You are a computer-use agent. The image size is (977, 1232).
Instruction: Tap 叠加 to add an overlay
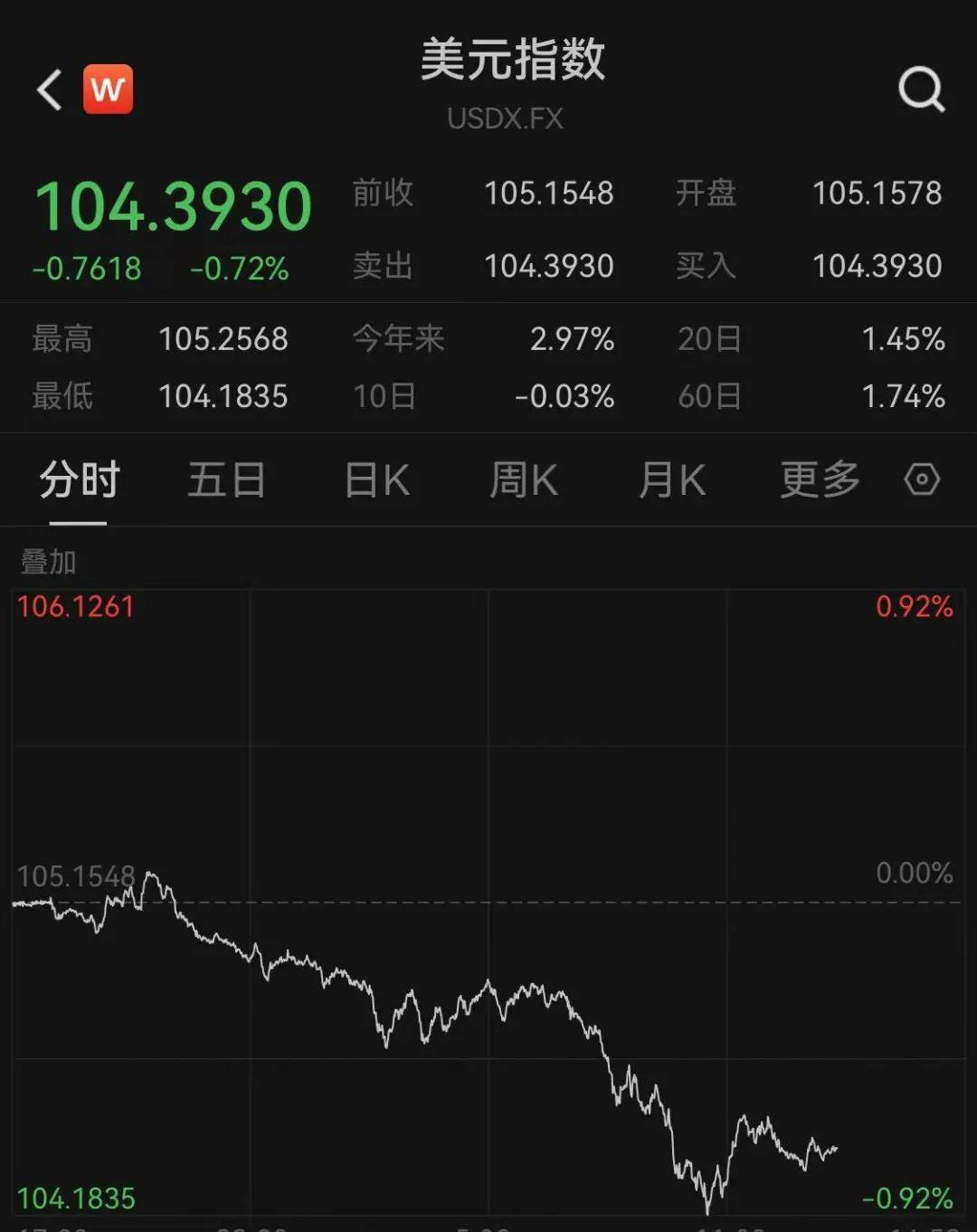pyautogui.click(x=47, y=562)
